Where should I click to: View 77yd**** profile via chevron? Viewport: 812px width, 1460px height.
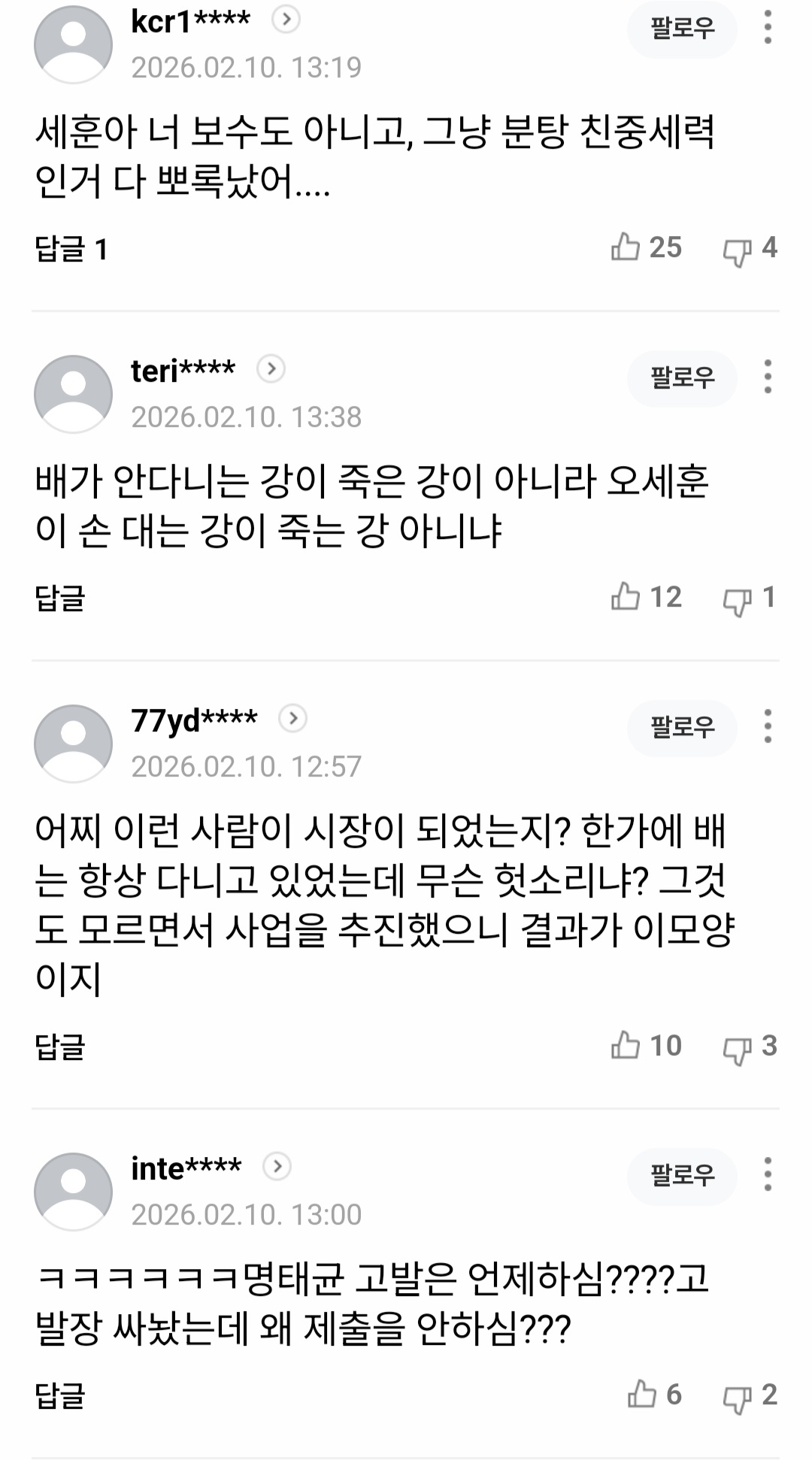pos(292,719)
